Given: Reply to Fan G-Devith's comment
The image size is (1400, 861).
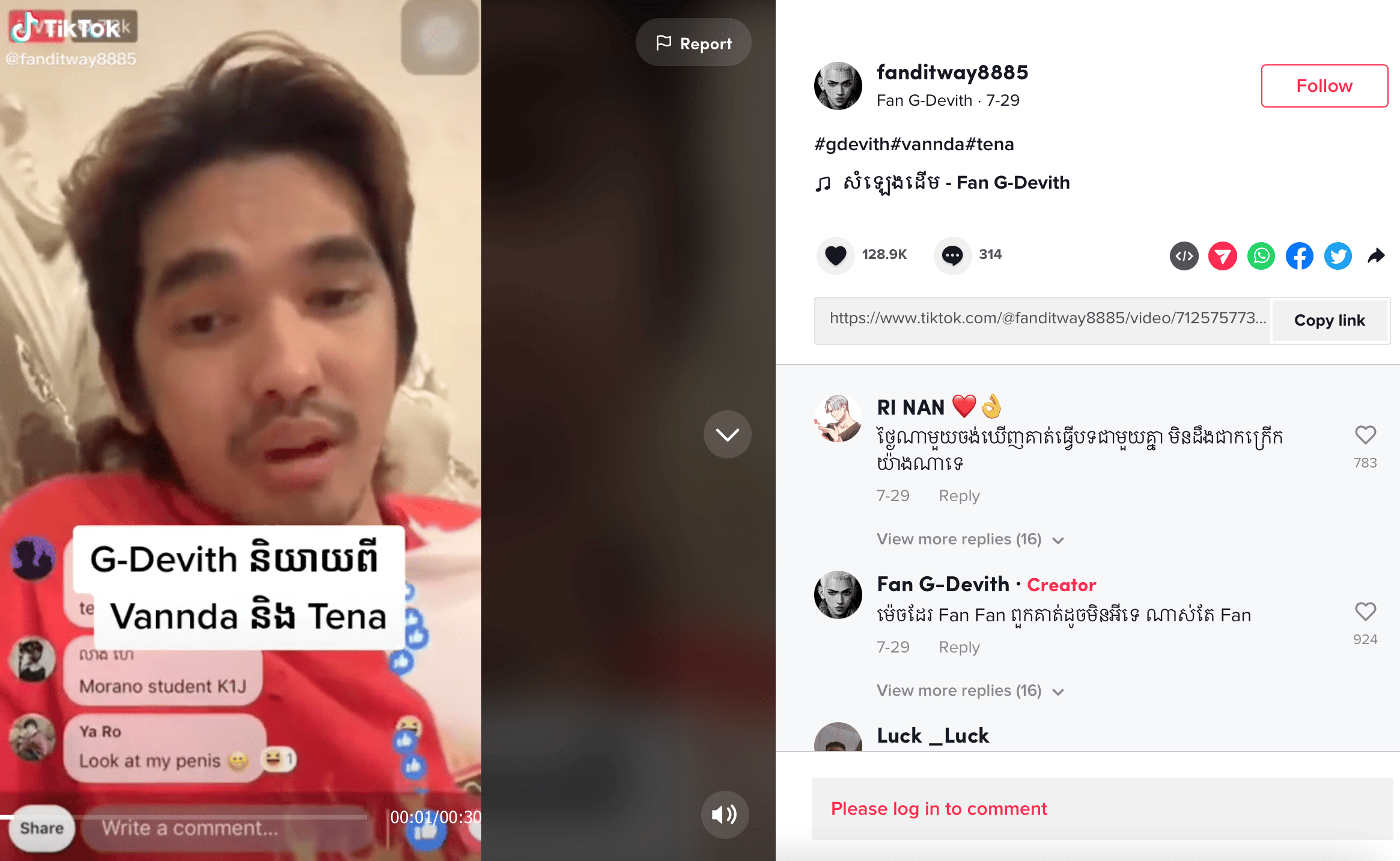Looking at the screenshot, I should pyautogui.click(x=959, y=647).
